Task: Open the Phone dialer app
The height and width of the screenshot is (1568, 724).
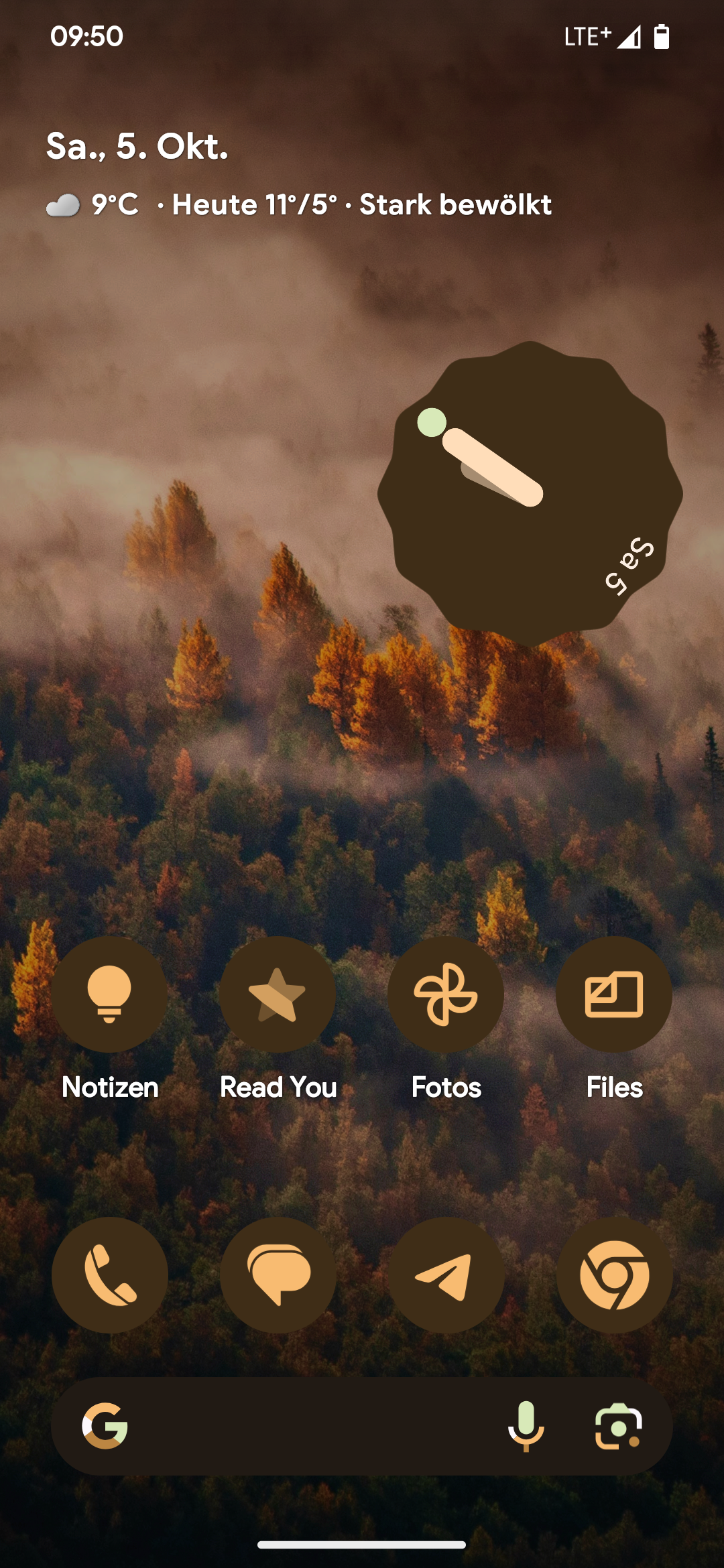Action: (x=110, y=1275)
